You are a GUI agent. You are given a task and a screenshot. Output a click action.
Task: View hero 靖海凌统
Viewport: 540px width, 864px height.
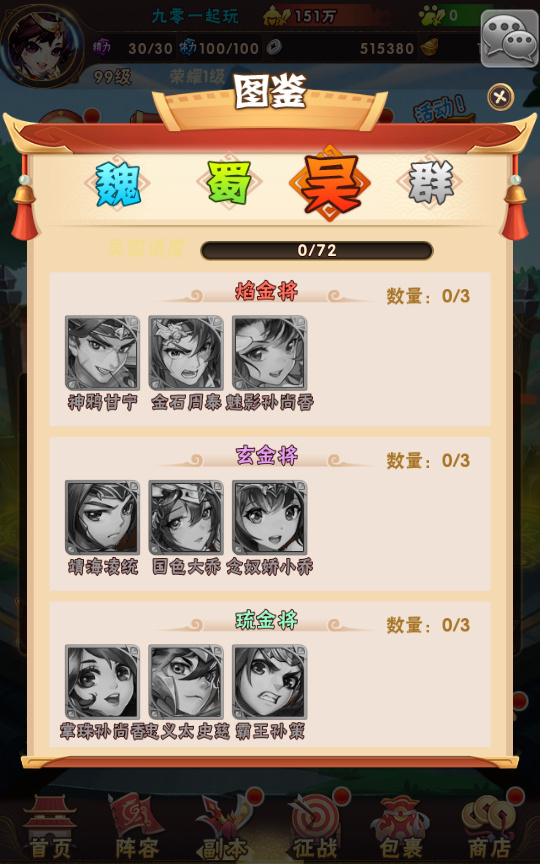point(102,517)
